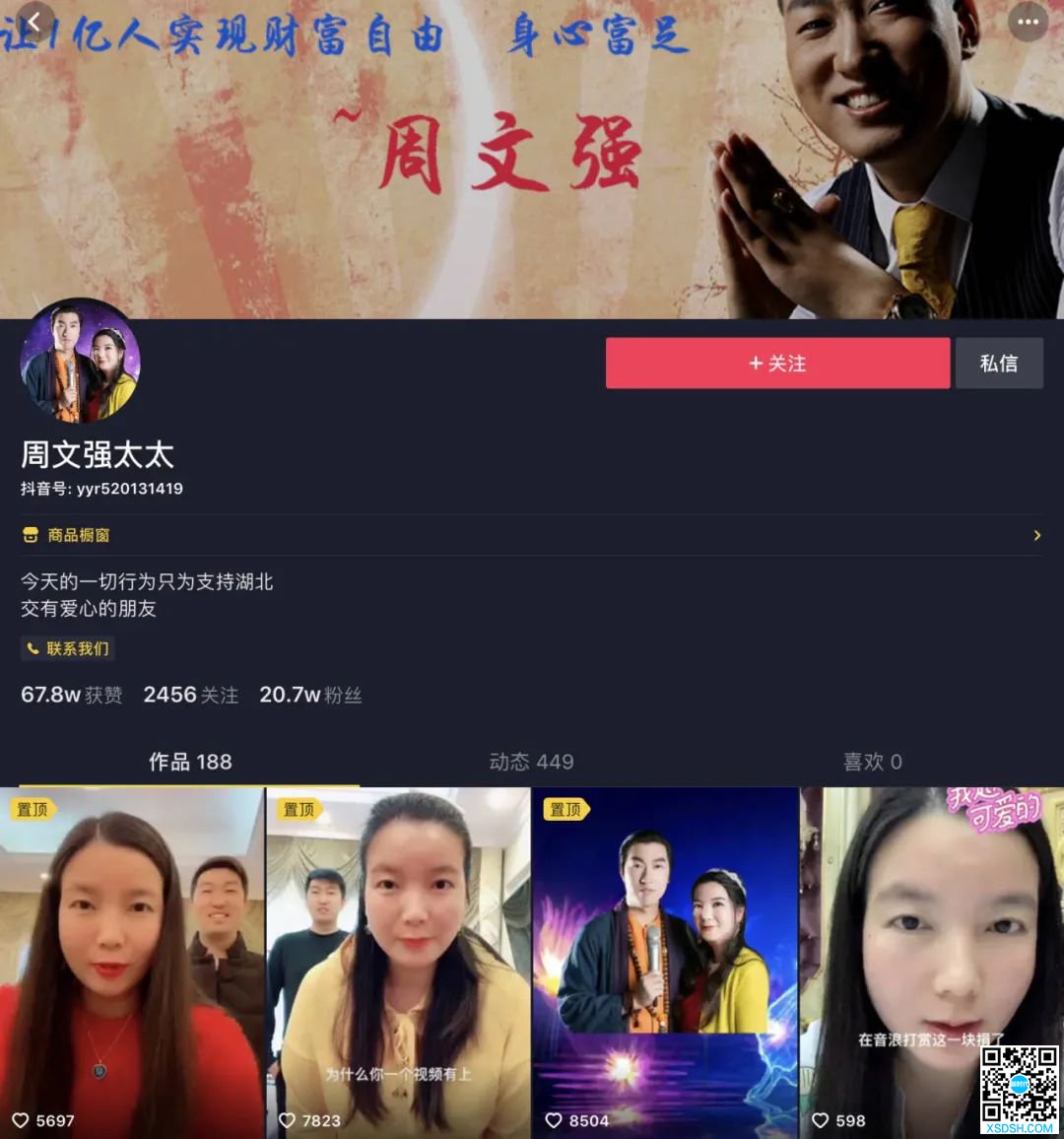Open the three-dot overflow menu
Viewport: 1064px width, 1139px height.
coord(1028,22)
